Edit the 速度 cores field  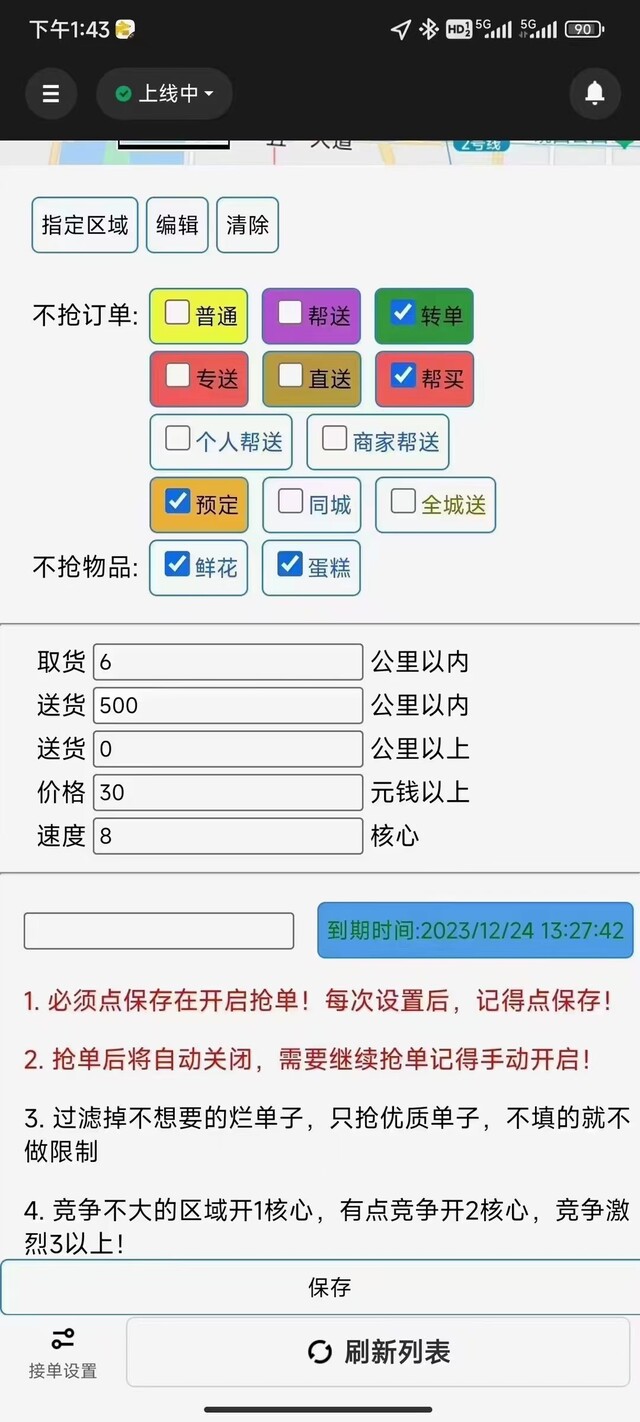click(228, 836)
